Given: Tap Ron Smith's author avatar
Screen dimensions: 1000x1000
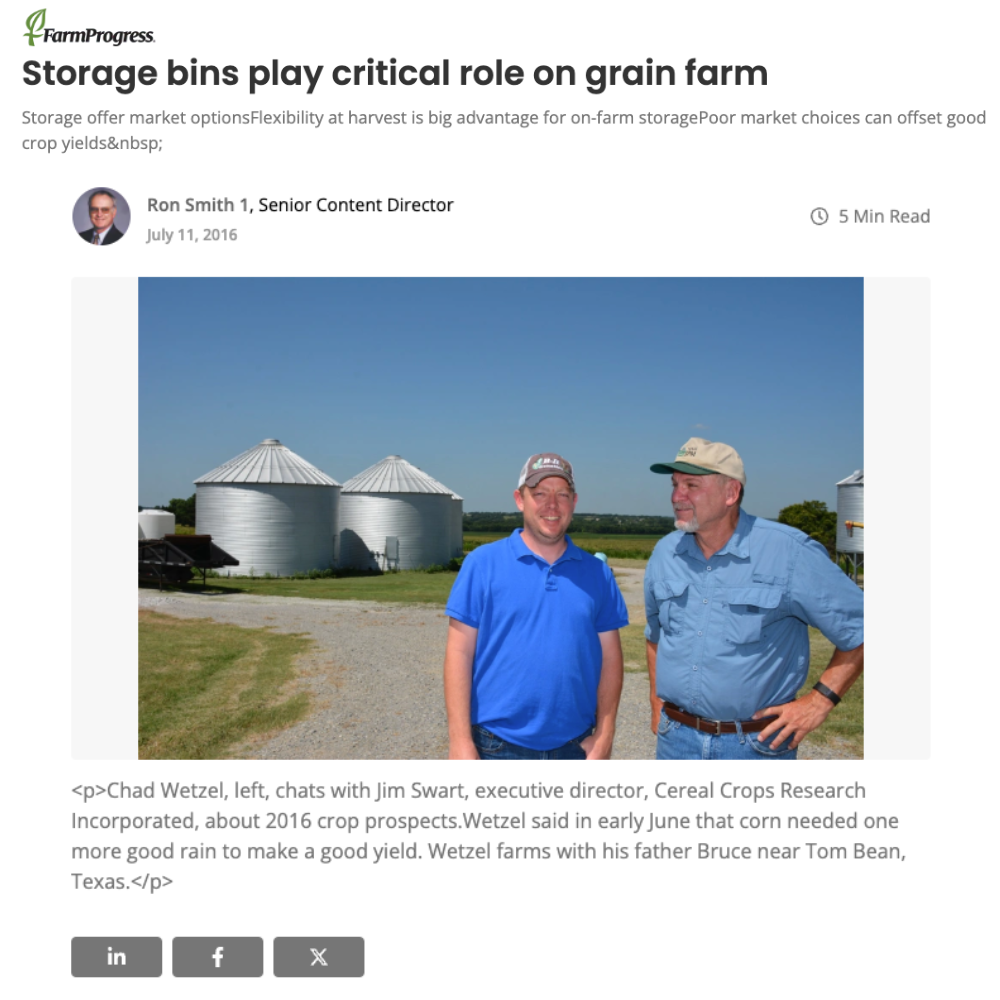Looking at the screenshot, I should pos(101,216).
